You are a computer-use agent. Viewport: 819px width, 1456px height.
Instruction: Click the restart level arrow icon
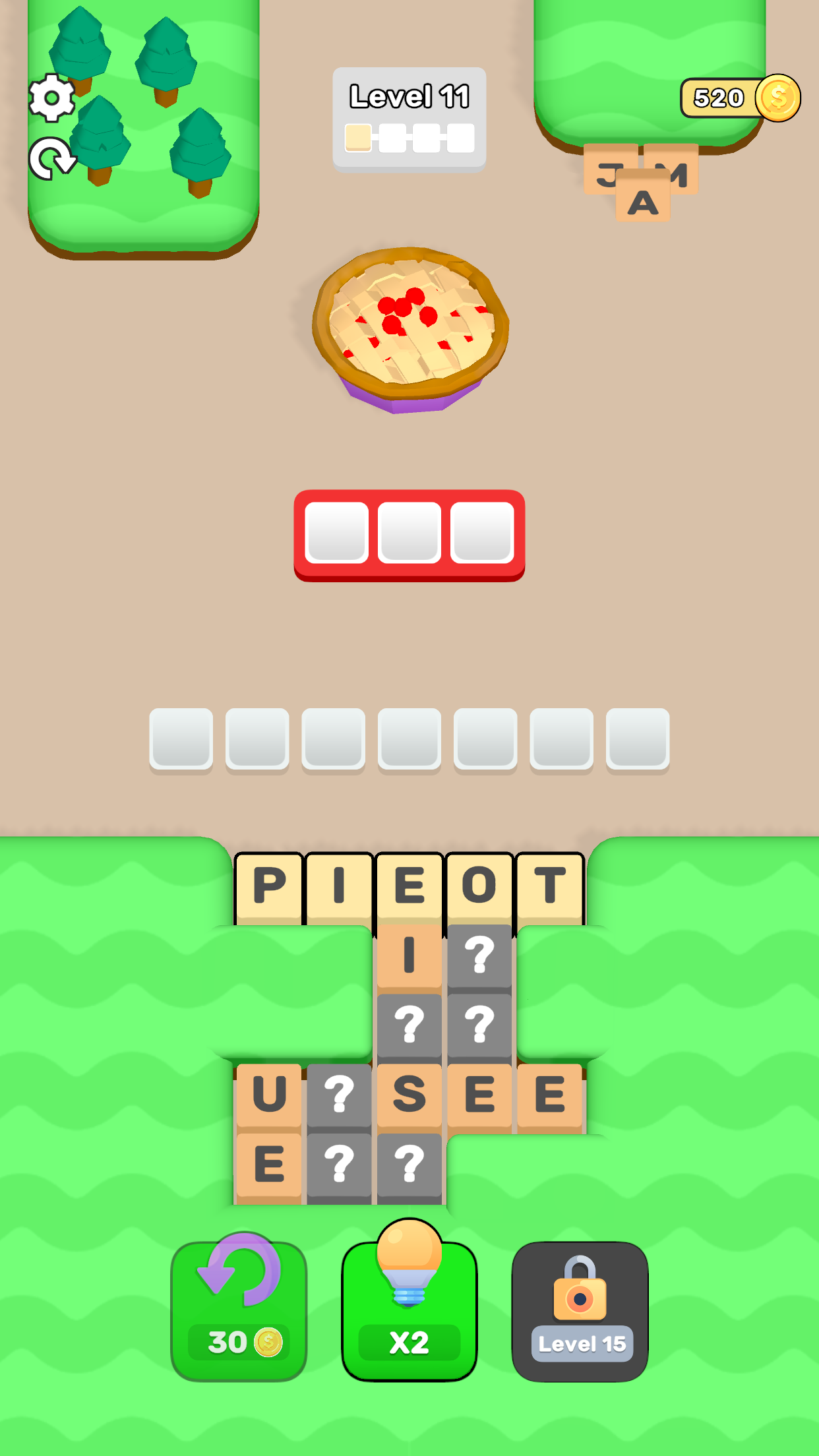click(x=51, y=160)
